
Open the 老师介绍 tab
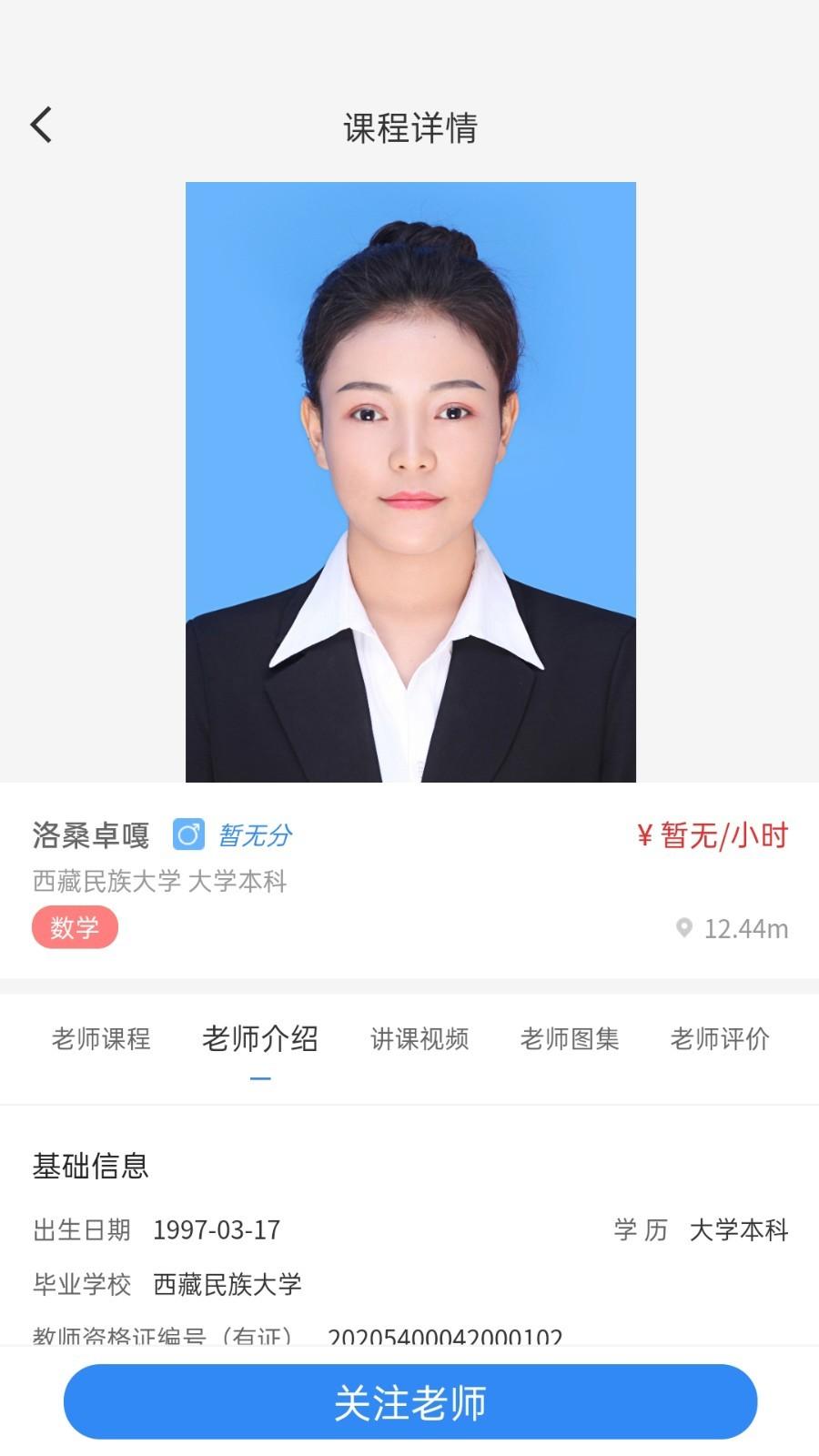pyautogui.click(x=261, y=1039)
